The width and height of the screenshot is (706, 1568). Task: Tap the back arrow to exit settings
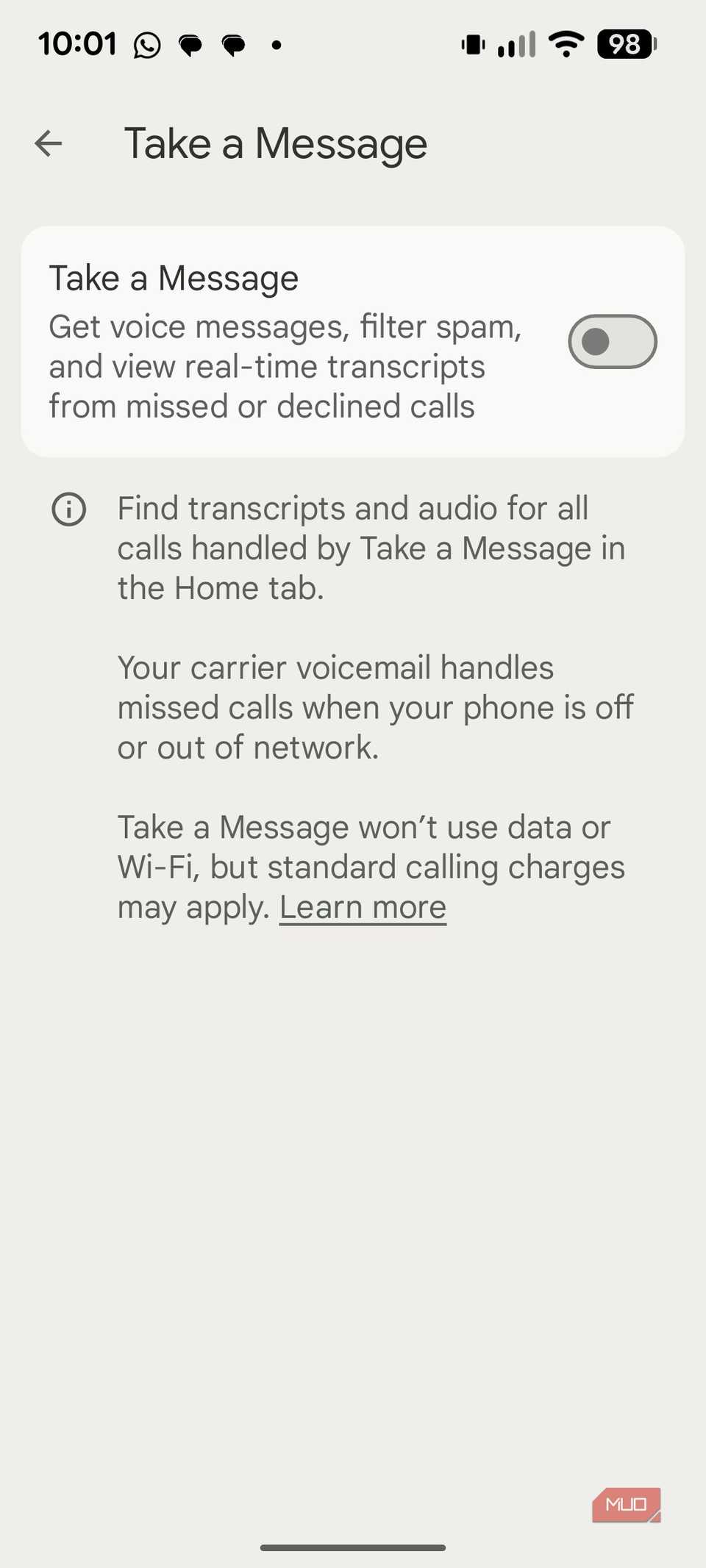[49, 143]
